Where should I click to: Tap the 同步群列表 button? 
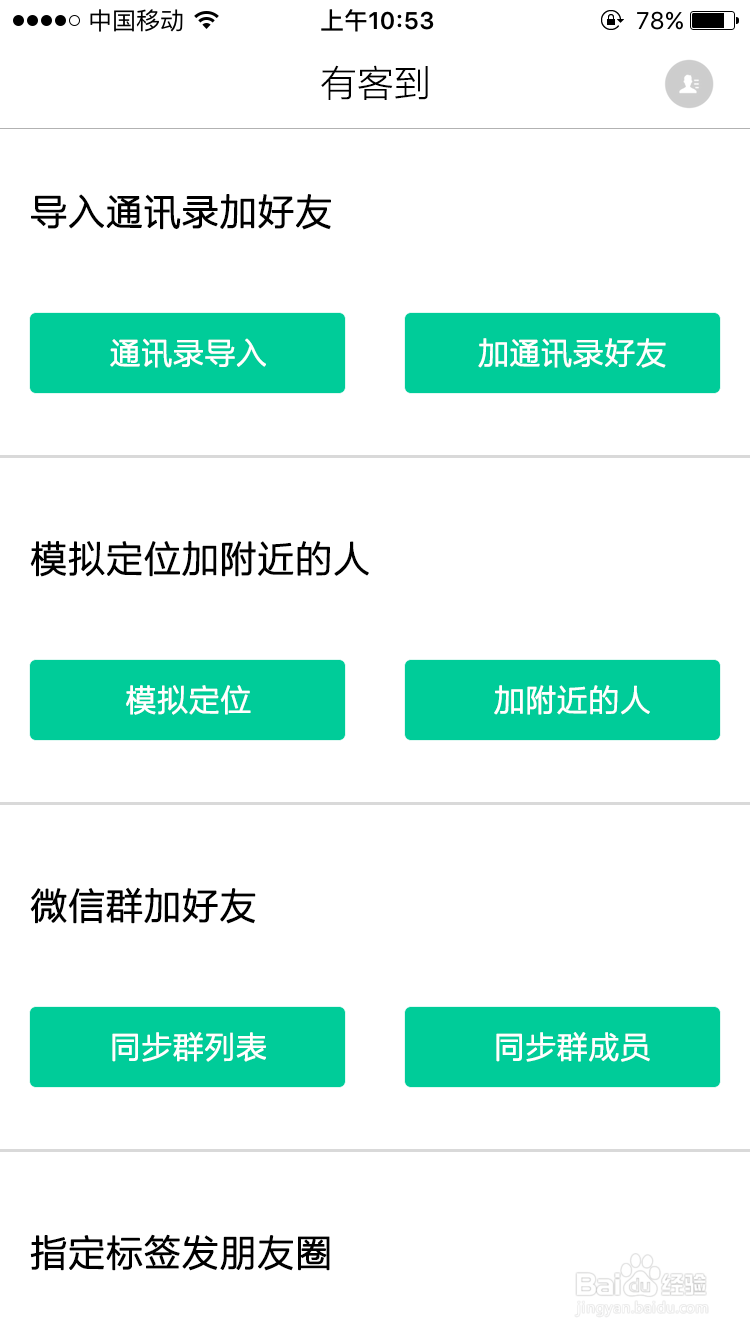(x=187, y=1047)
